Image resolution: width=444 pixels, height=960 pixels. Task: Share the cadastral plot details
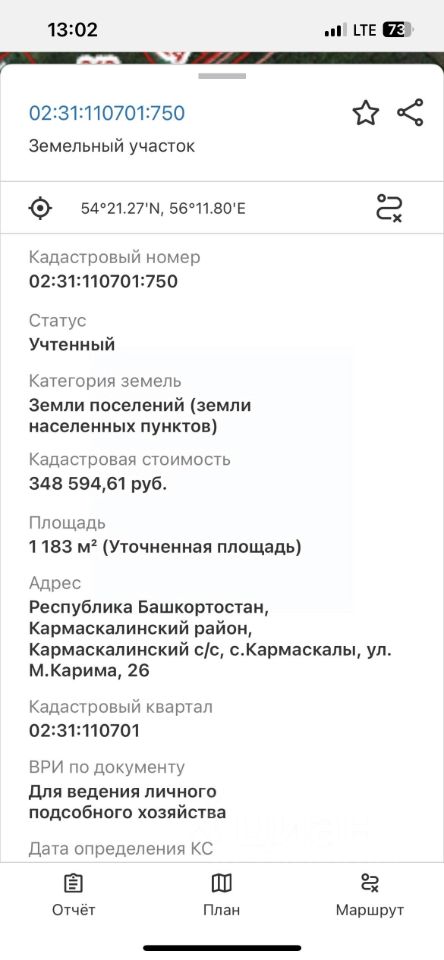pyautogui.click(x=410, y=113)
